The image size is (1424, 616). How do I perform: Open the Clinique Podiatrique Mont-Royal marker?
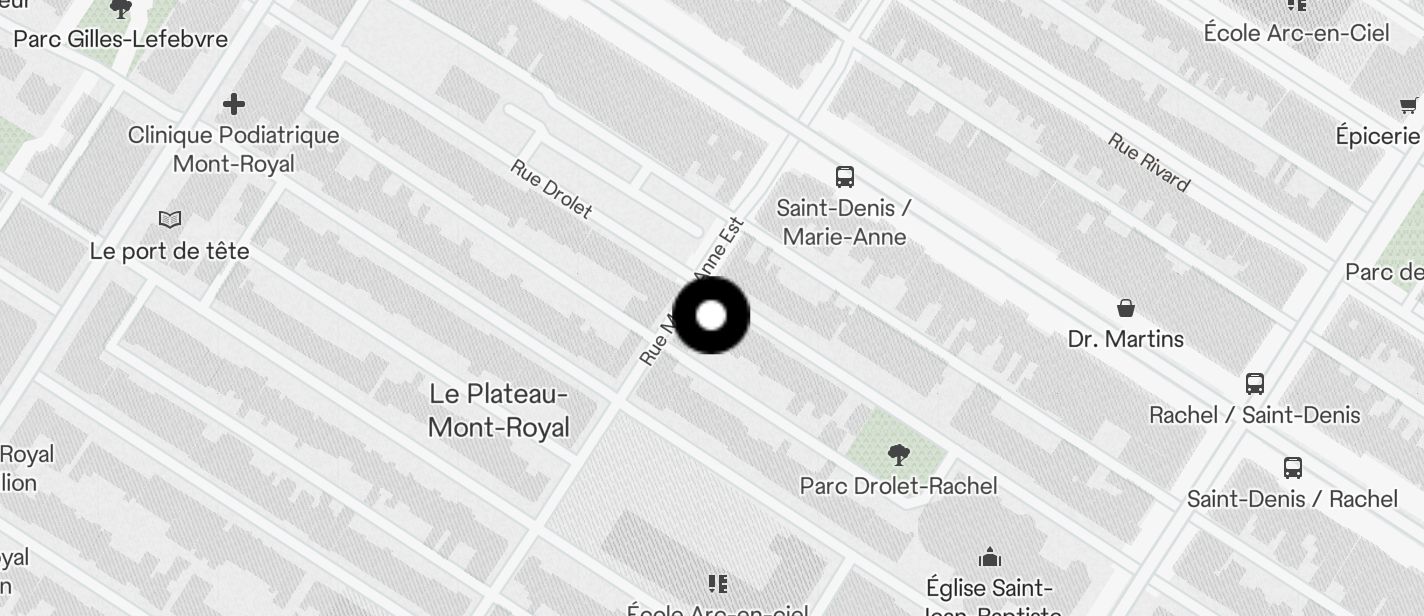234,104
